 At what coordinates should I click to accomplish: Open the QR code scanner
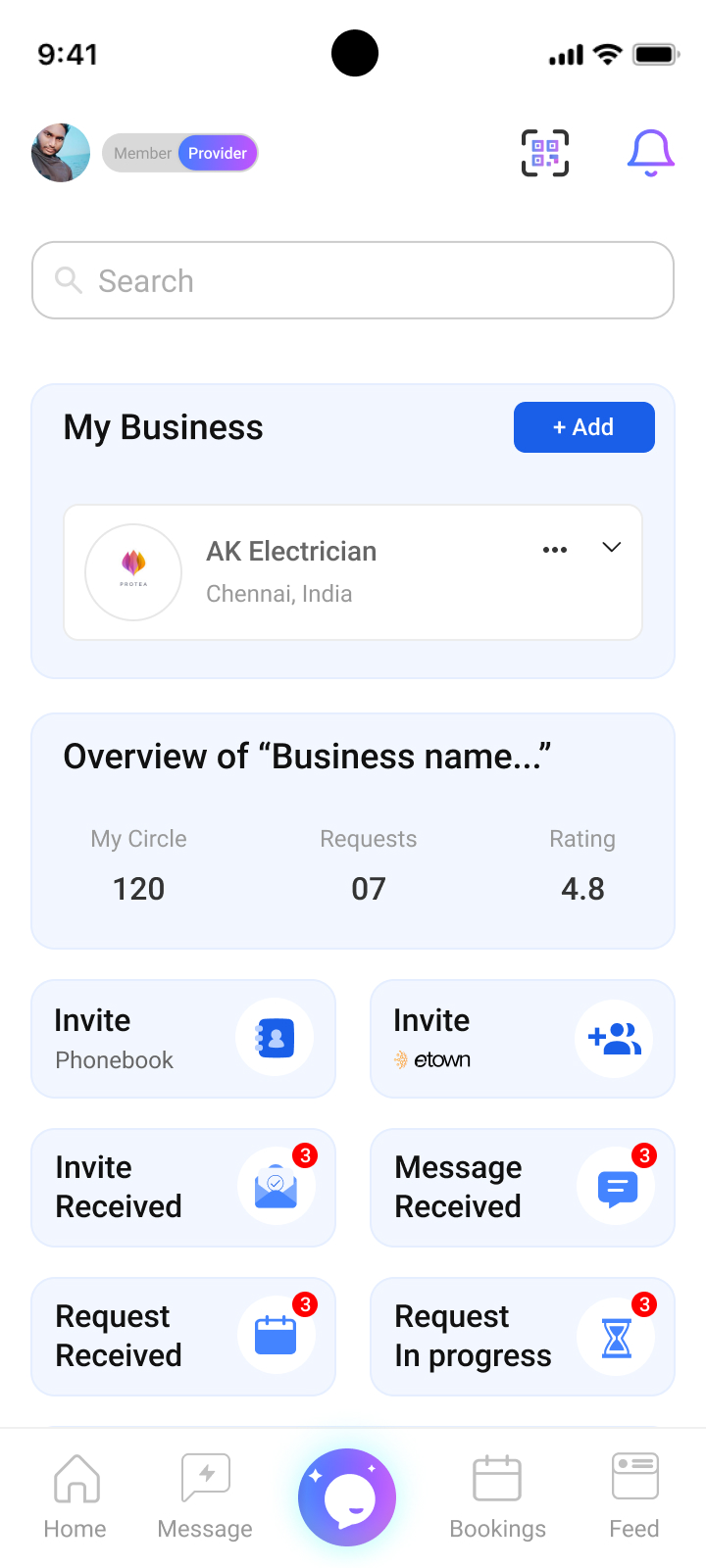coord(545,153)
